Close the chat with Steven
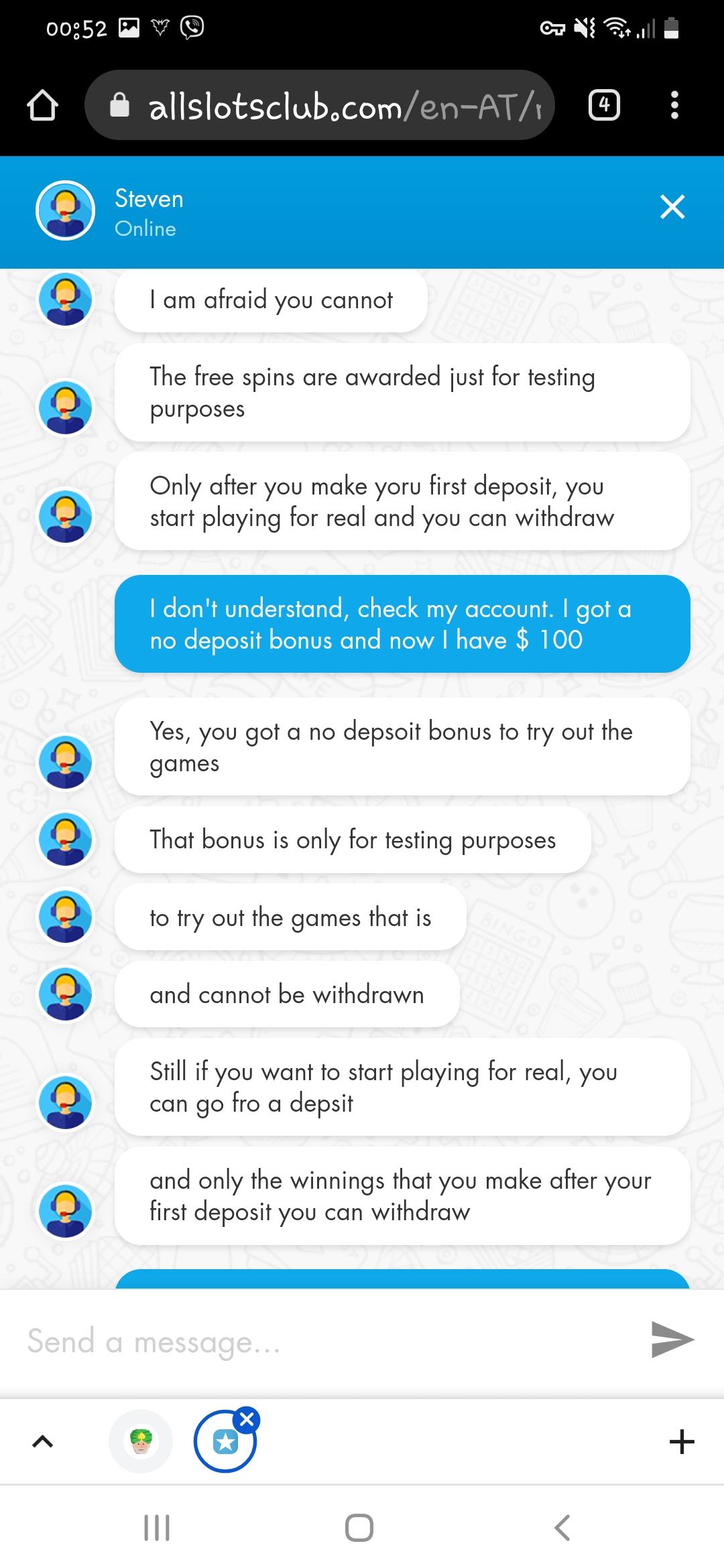The width and height of the screenshot is (724, 1568). pyautogui.click(x=672, y=206)
